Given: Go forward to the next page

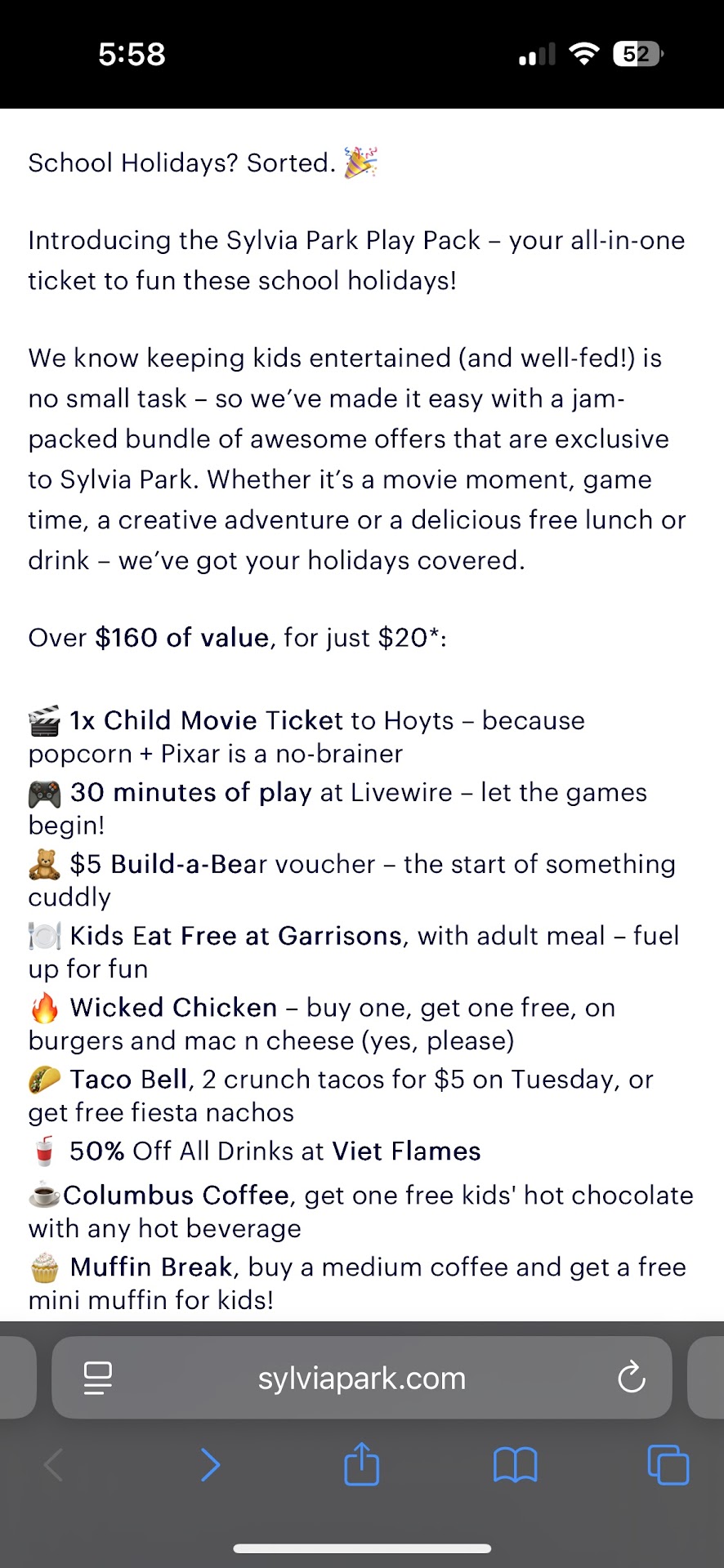Looking at the screenshot, I should (210, 1465).
